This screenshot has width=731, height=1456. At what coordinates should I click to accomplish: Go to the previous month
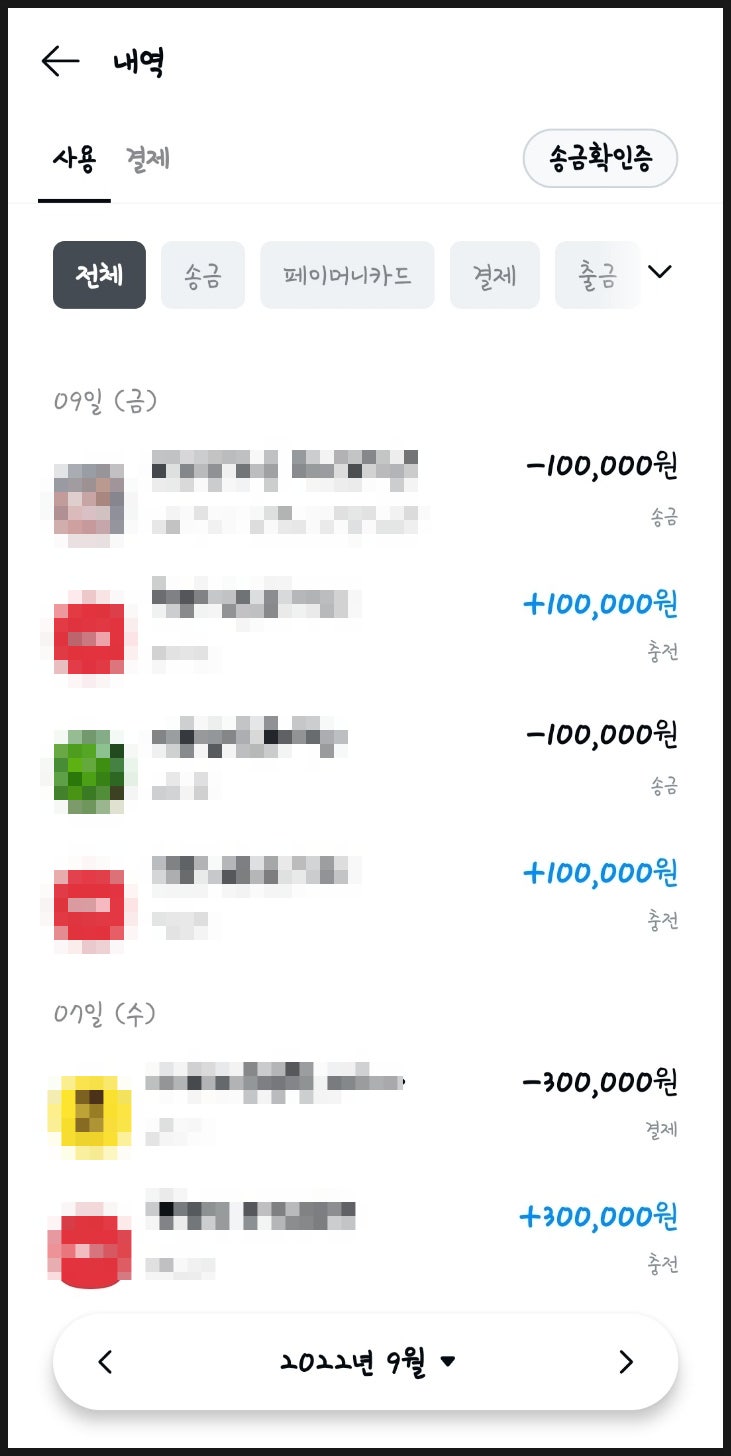[x=106, y=1362]
